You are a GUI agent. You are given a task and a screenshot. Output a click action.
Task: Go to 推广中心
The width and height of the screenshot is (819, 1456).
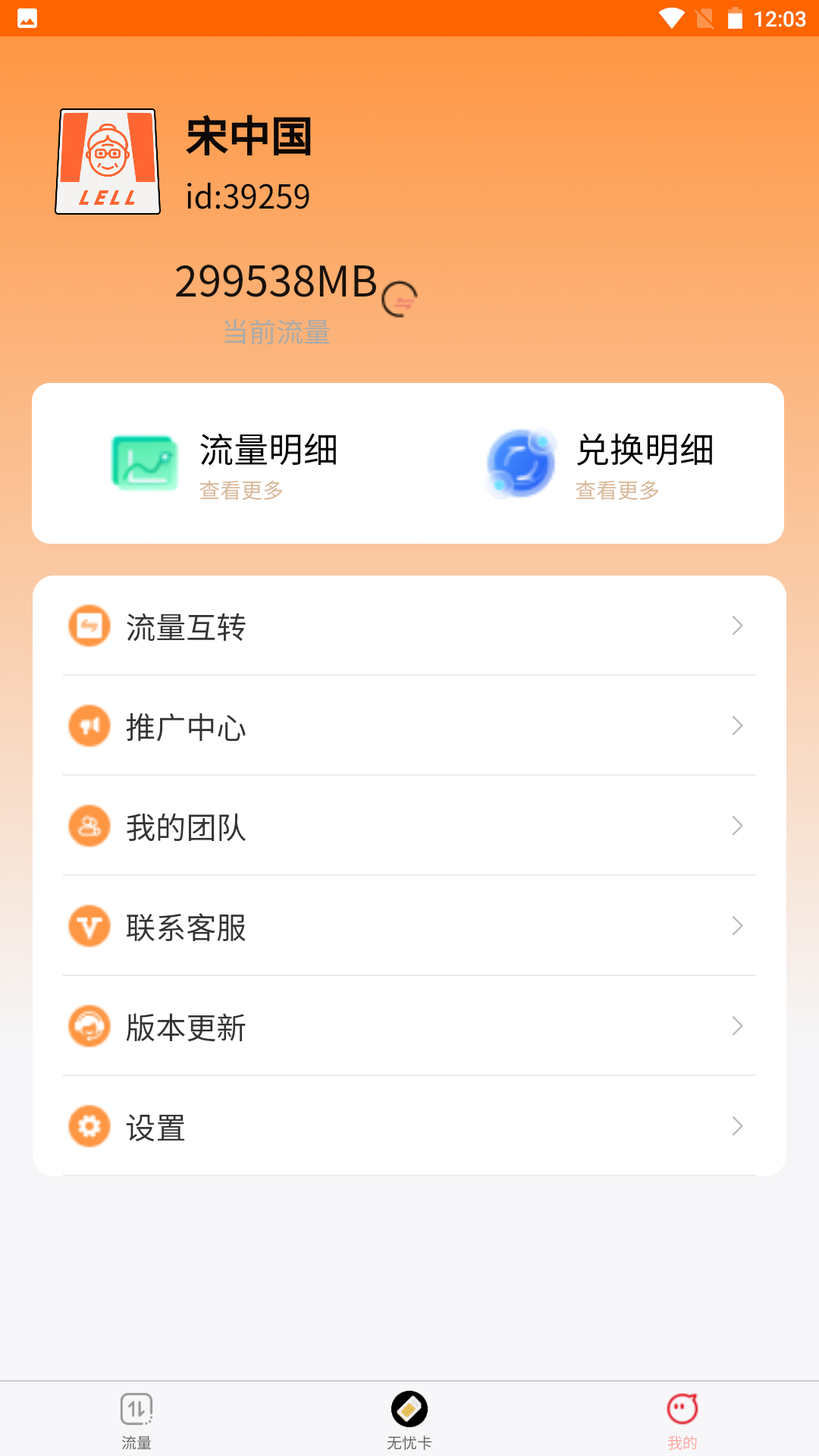[x=409, y=726]
